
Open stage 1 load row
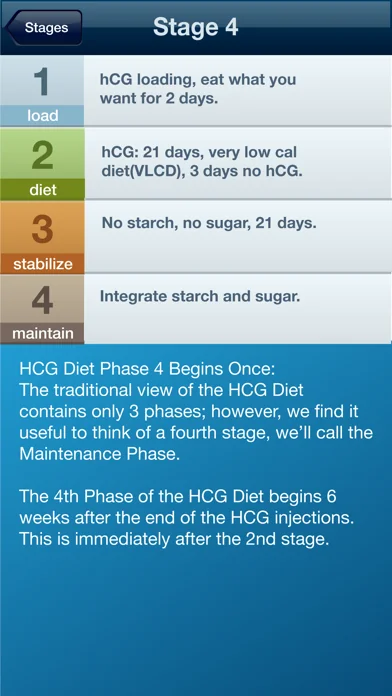(196, 91)
